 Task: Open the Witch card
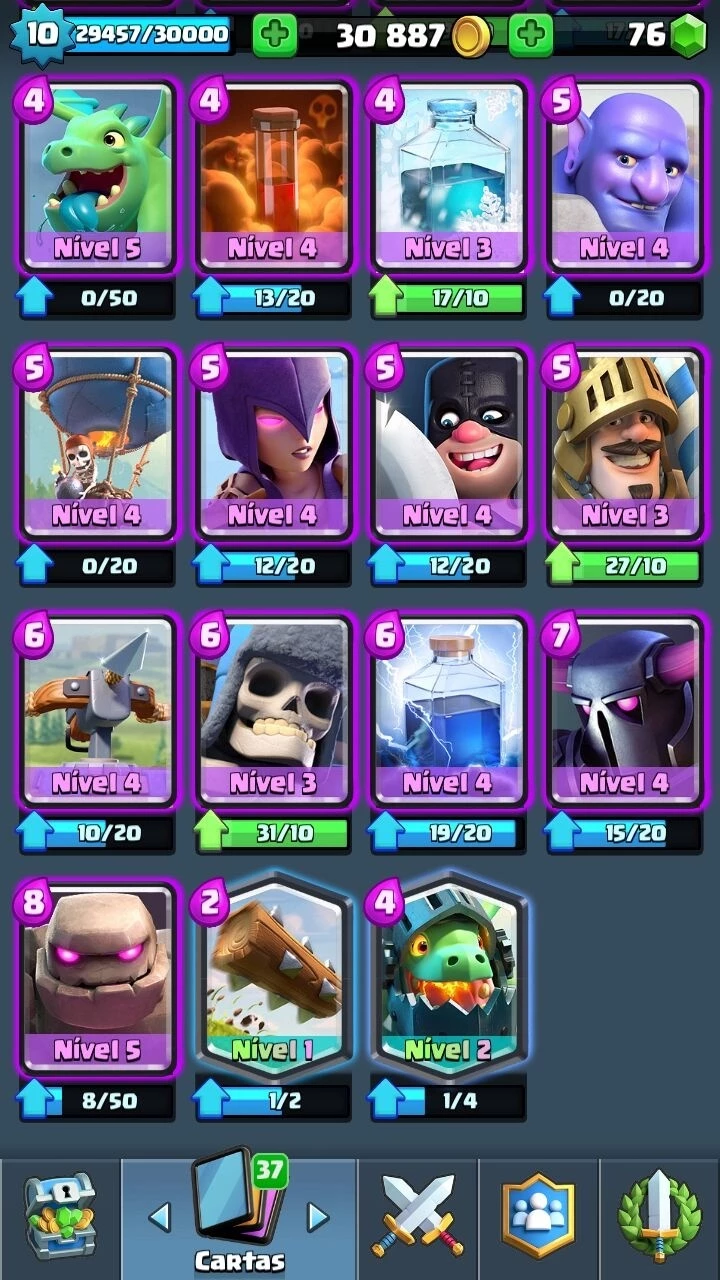[x=273, y=445]
